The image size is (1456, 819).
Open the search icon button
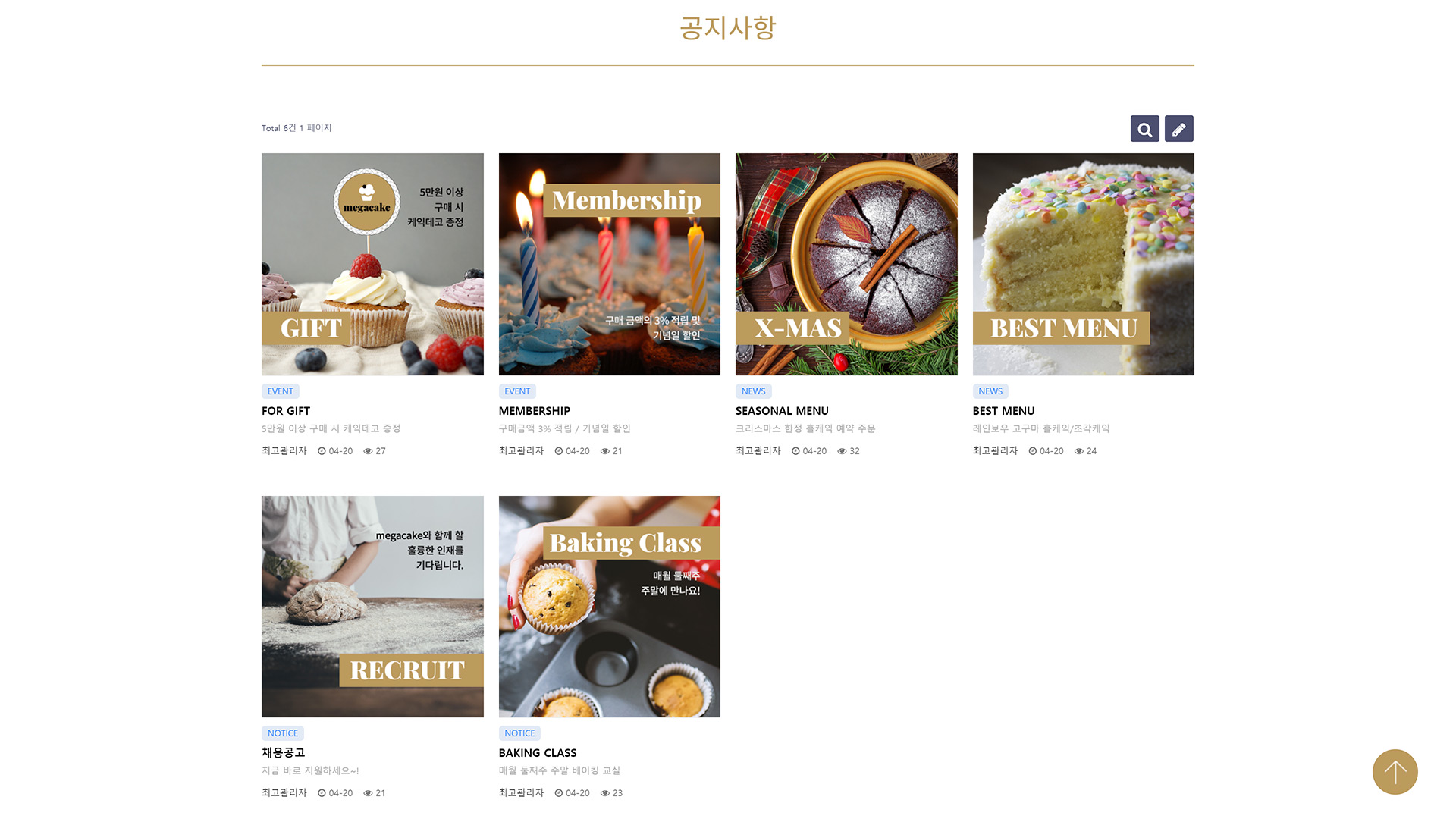pyautogui.click(x=1144, y=129)
